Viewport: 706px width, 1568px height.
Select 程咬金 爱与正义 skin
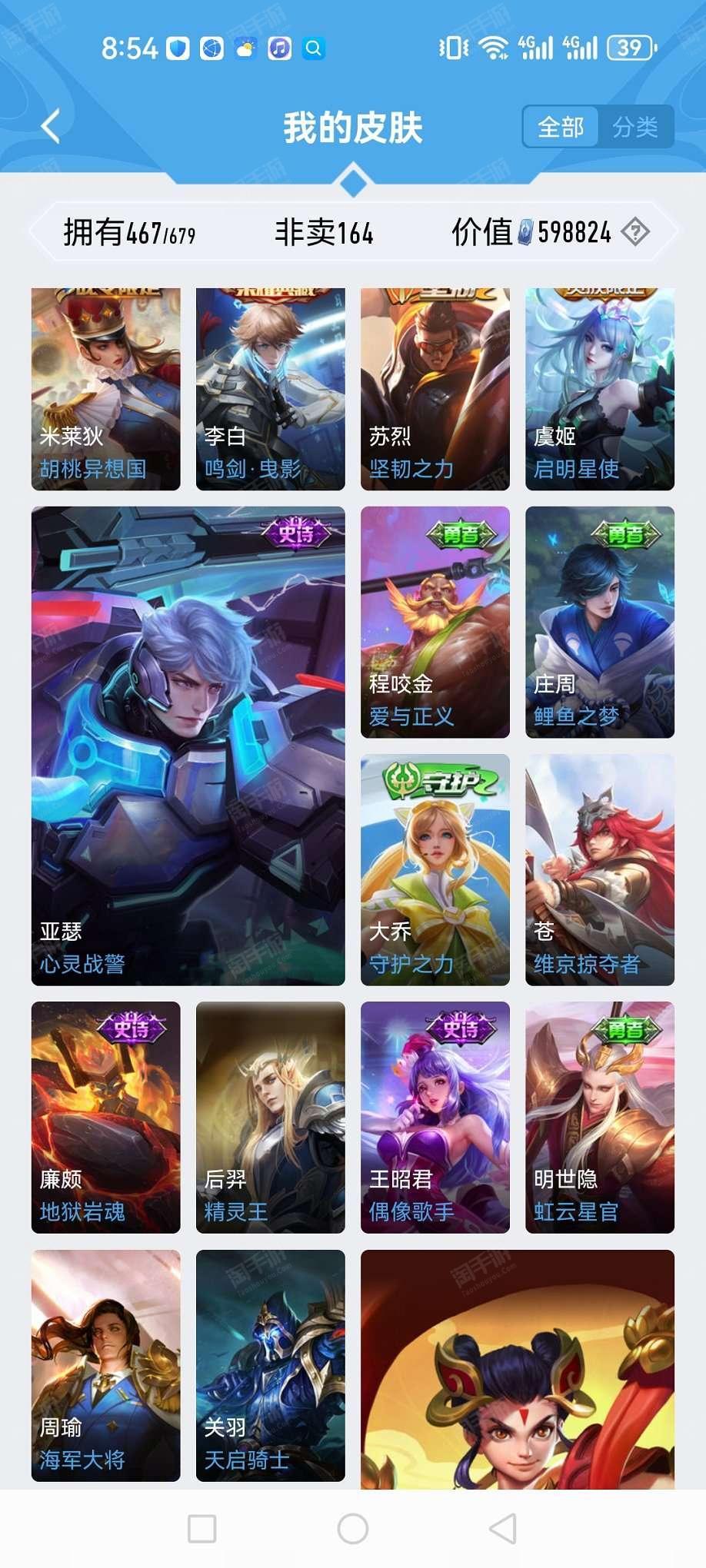(x=435, y=622)
